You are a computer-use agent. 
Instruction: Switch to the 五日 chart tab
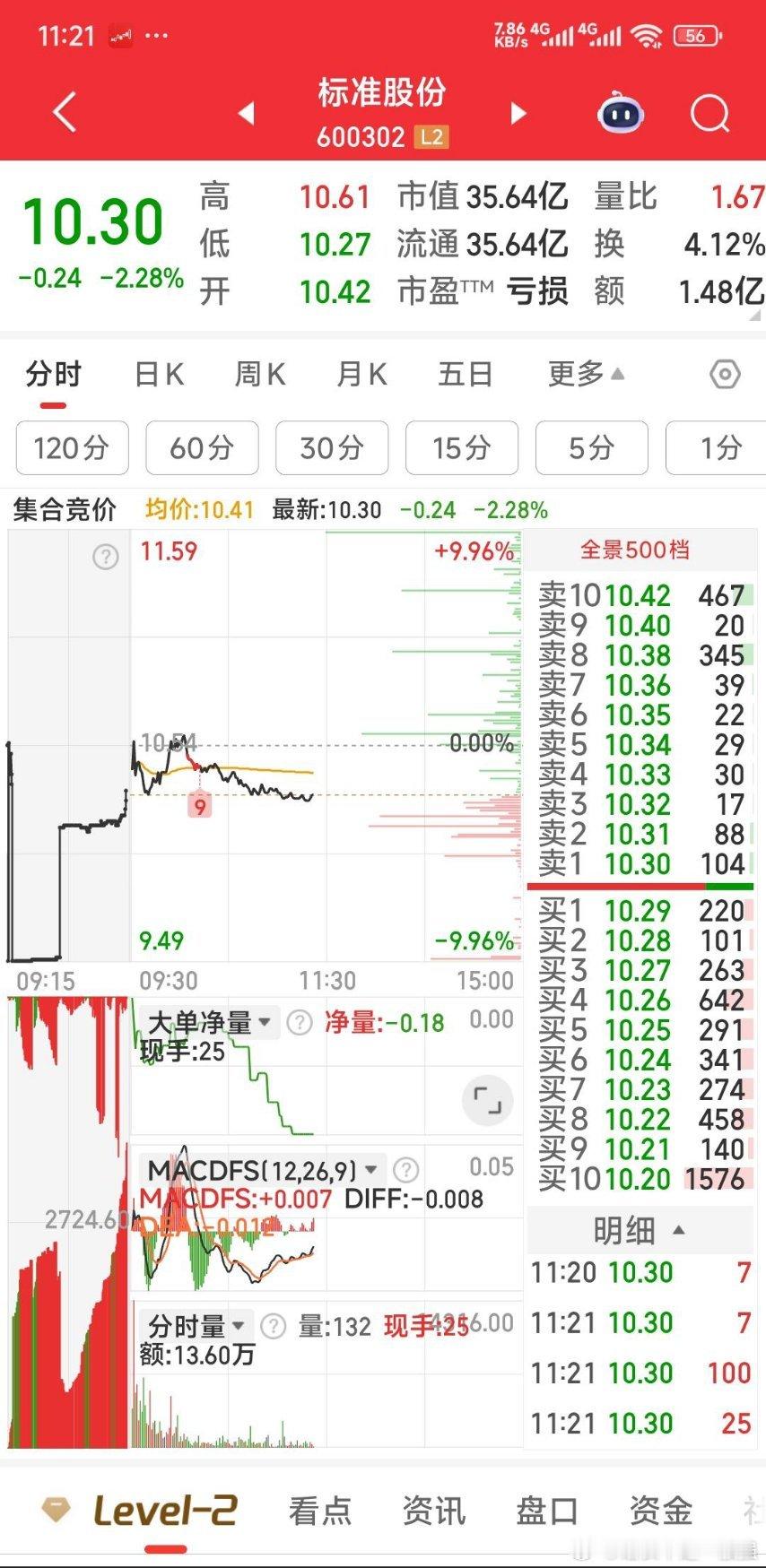click(465, 374)
